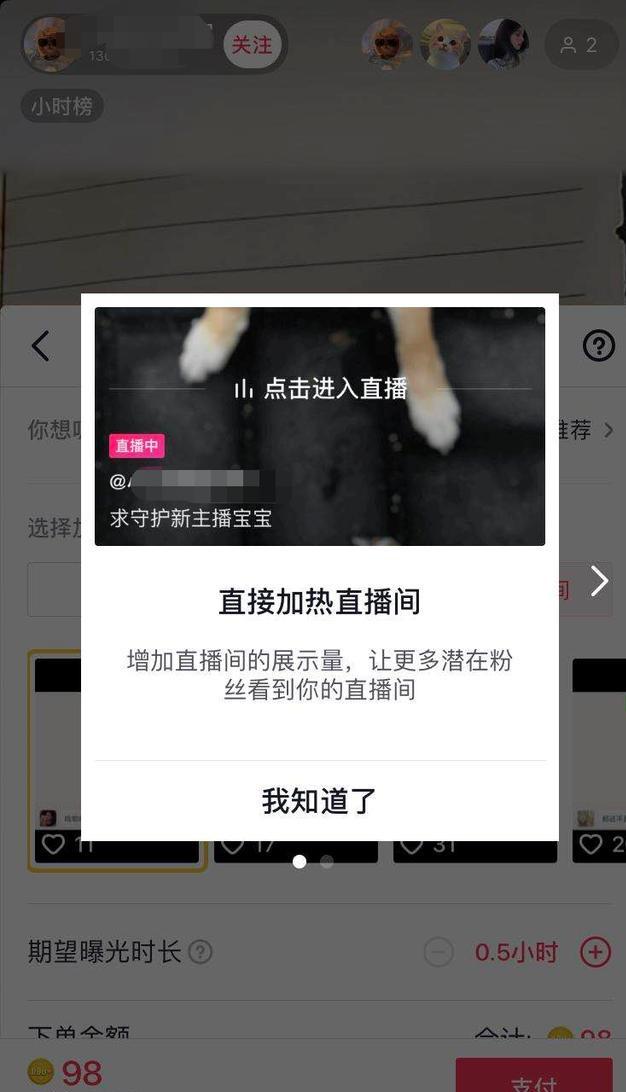Go back with the left arrow
Viewport: 626px width, 1092px height.
(x=41, y=346)
